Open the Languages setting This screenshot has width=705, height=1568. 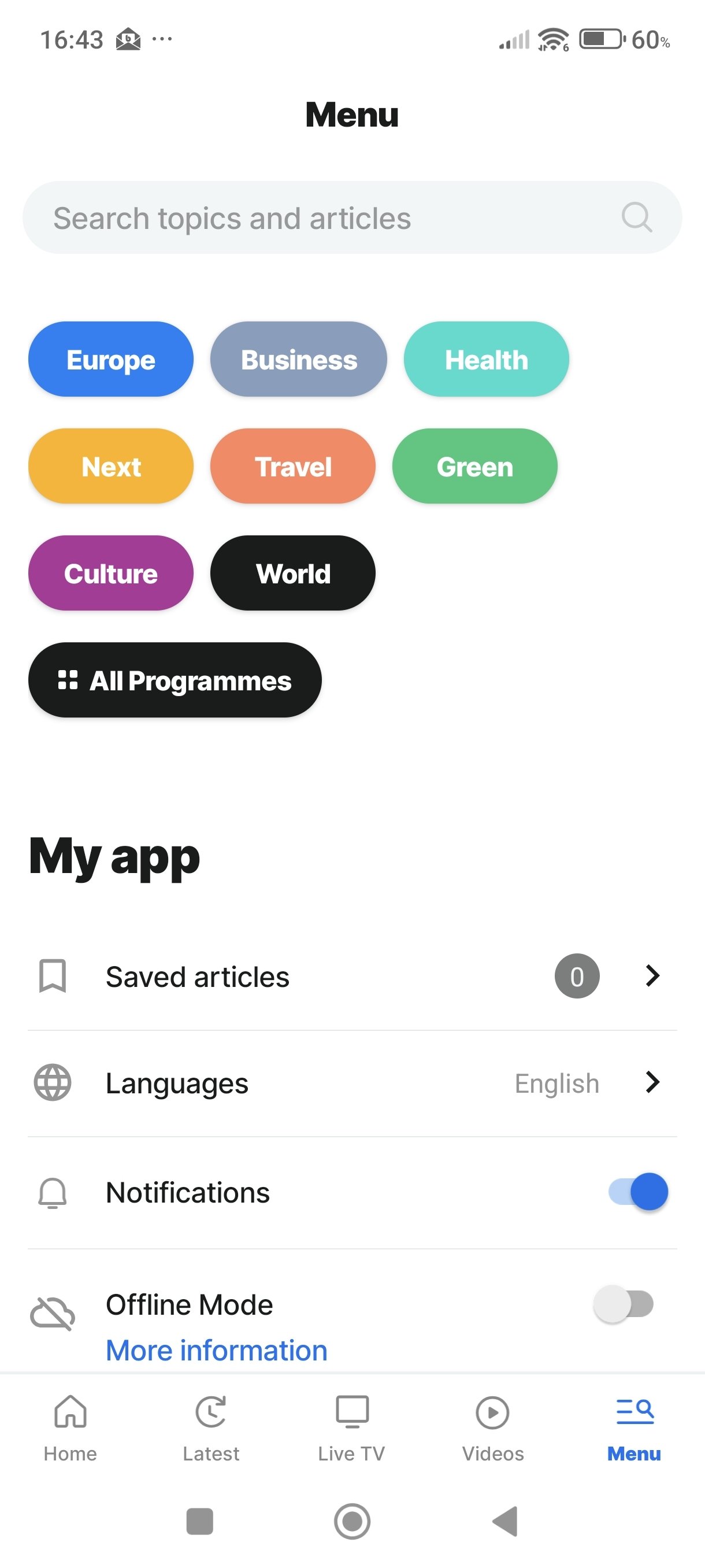[x=351, y=1083]
